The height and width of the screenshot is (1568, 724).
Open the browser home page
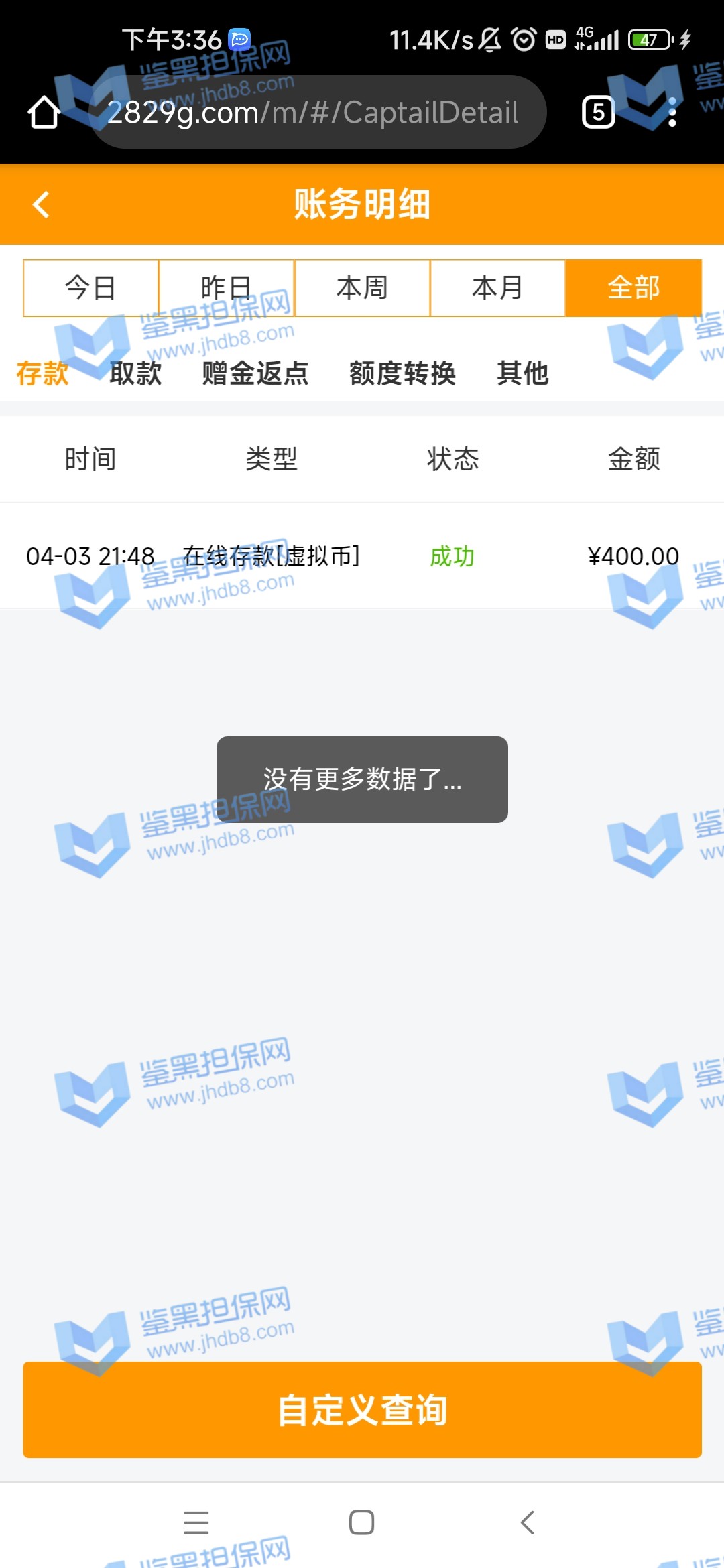point(44,112)
